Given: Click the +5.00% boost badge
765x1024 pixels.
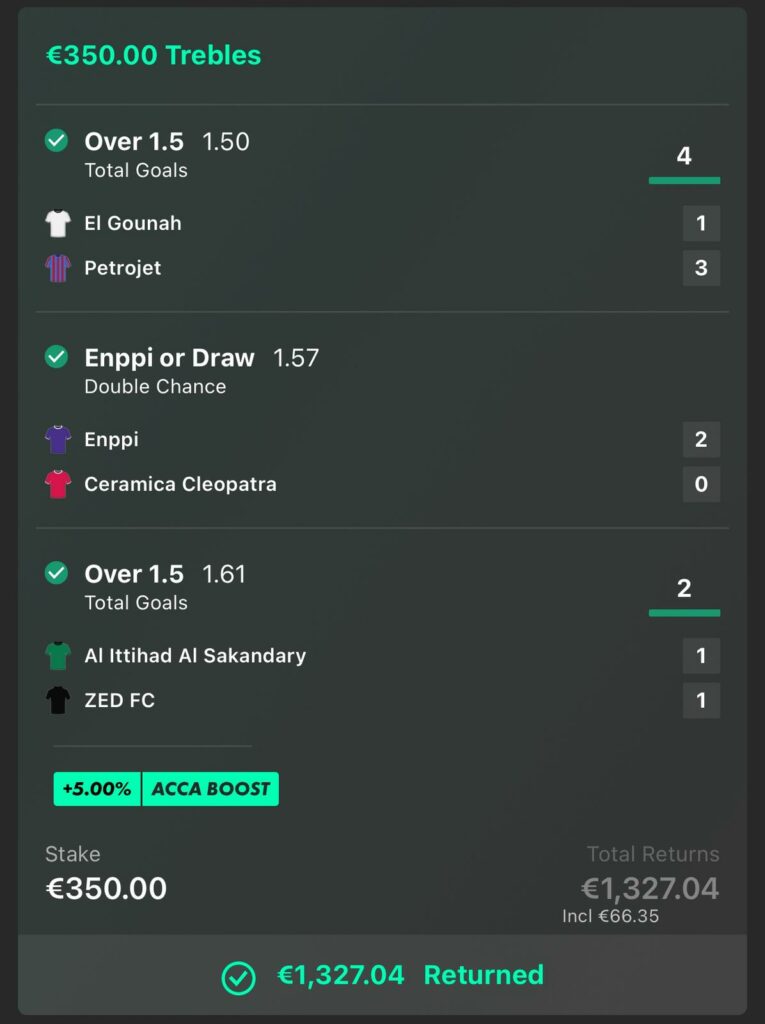Looking at the screenshot, I should pyautogui.click(x=96, y=789).
